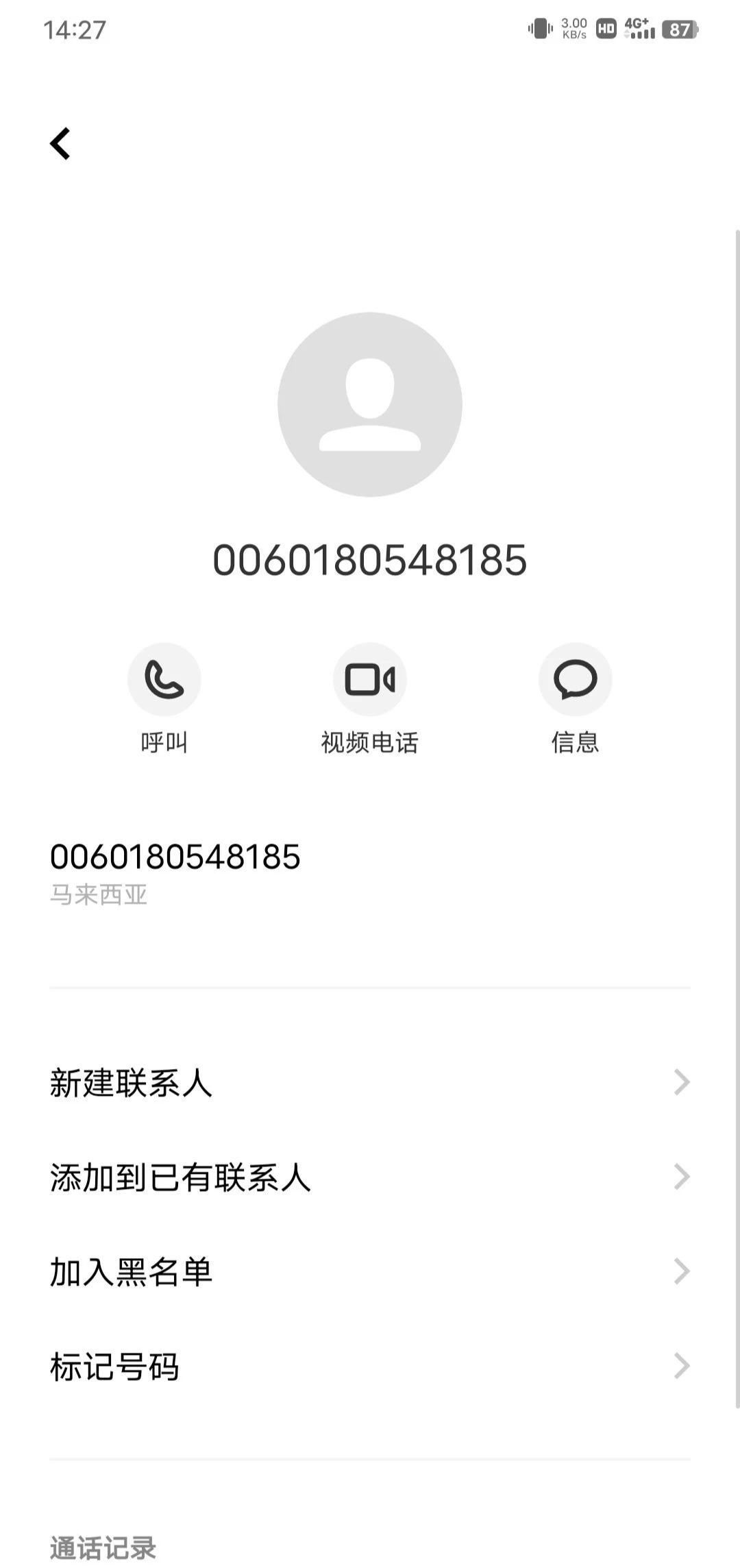Start a 视频电话 video call
Screen dimensions: 740x1568
pyautogui.click(x=370, y=679)
